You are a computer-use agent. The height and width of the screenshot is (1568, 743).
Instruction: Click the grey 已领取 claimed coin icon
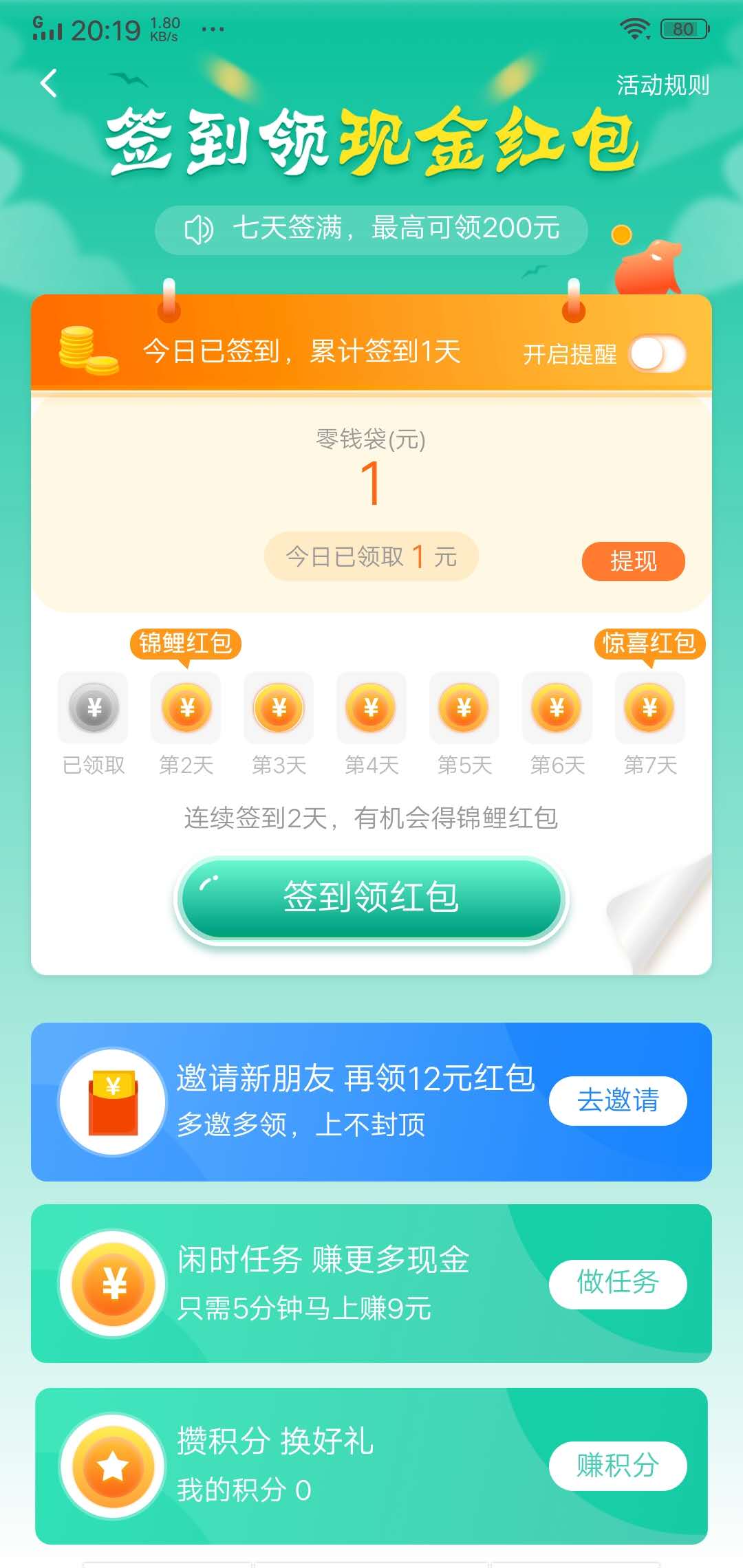93,708
